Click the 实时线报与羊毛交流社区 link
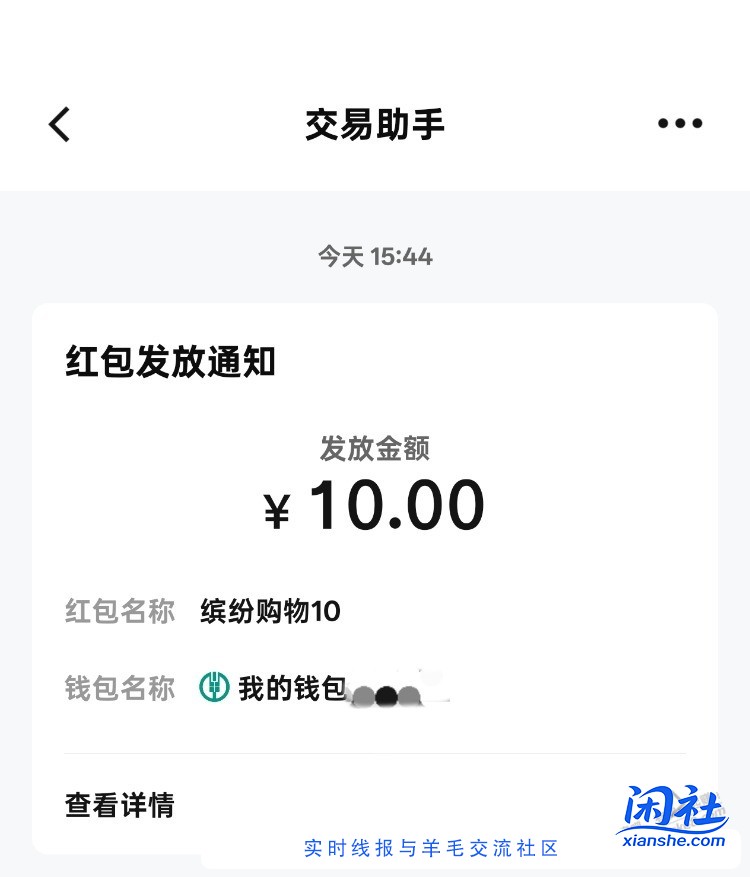 tap(428, 848)
